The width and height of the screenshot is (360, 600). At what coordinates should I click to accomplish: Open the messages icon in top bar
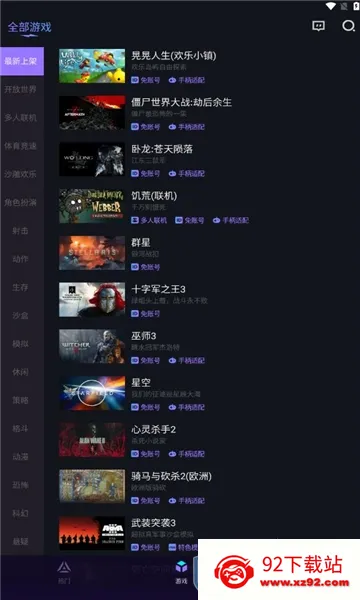pos(318,26)
